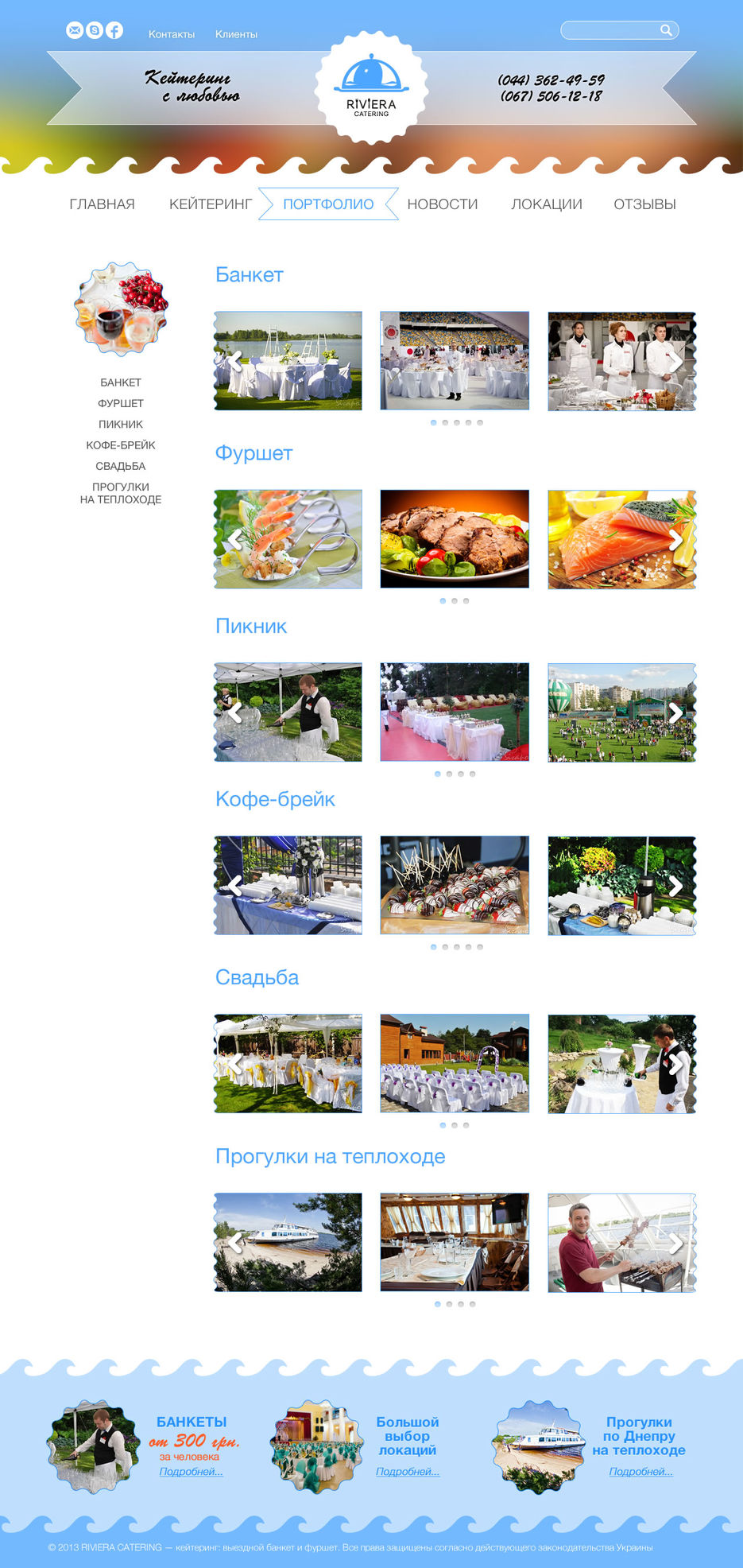
Task: Open the Клиенты link at the top
Action: pyautogui.click(x=235, y=34)
